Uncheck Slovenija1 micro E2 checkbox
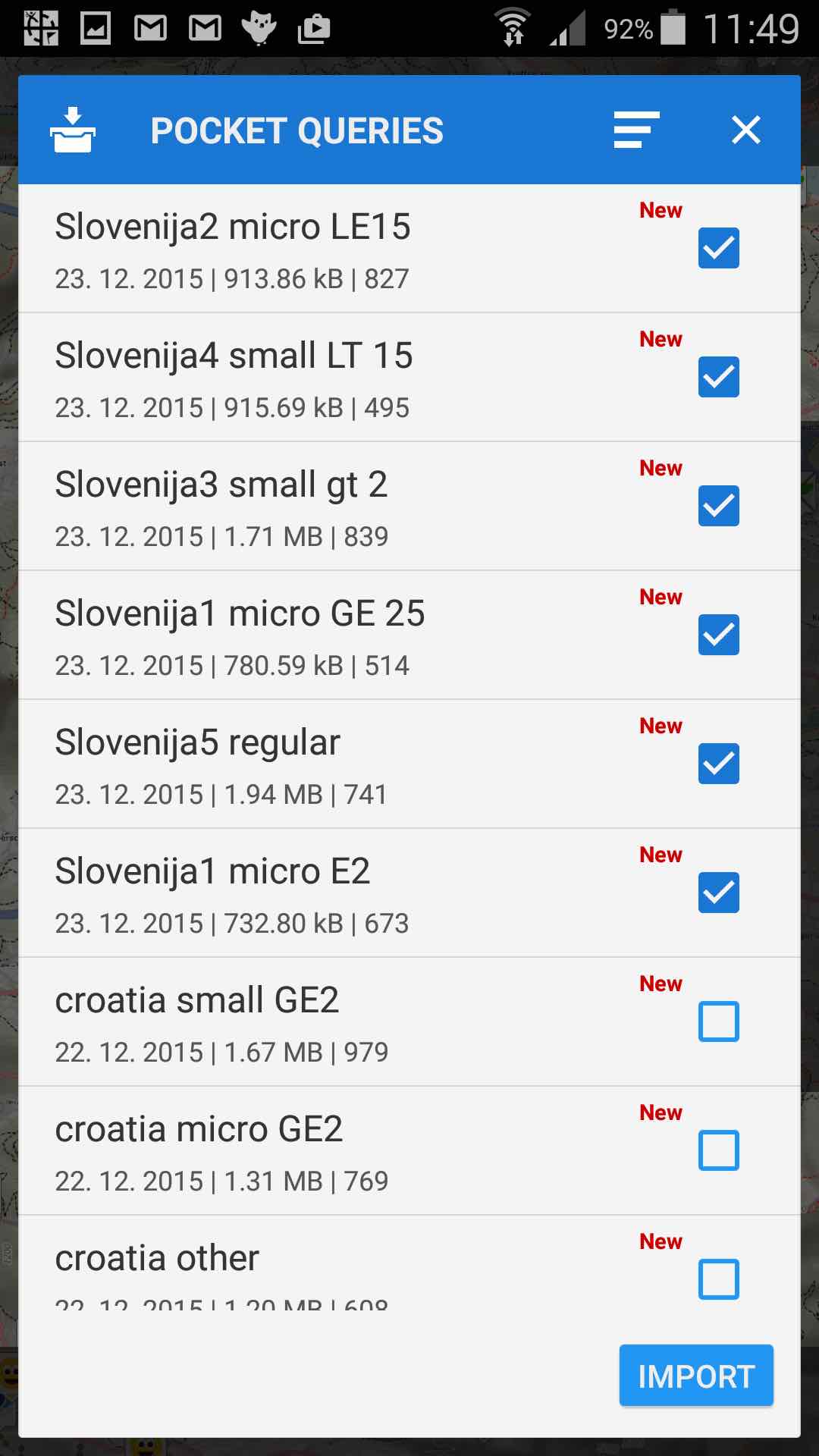Screen dimensions: 819x1456 pyautogui.click(x=718, y=893)
